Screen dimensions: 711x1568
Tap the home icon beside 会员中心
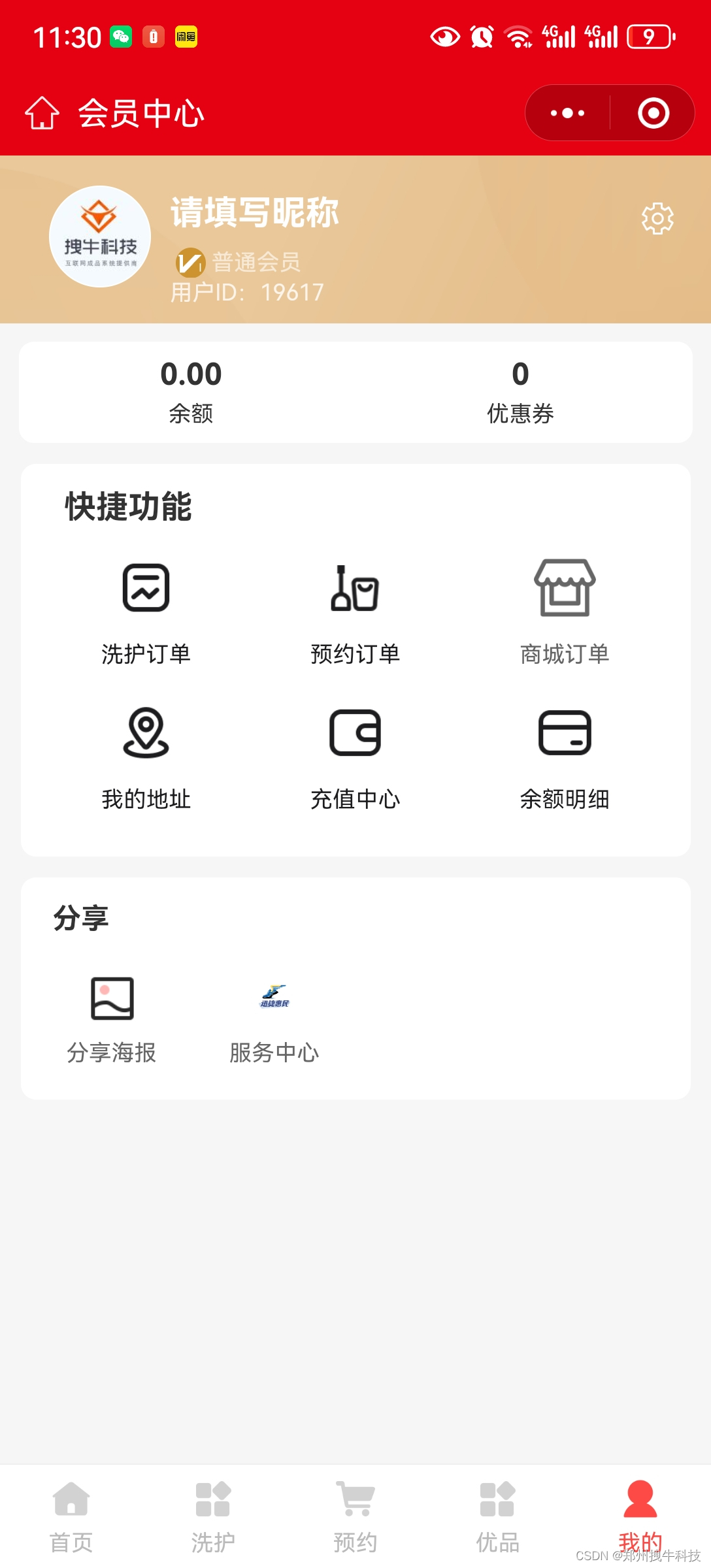pos(42,113)
